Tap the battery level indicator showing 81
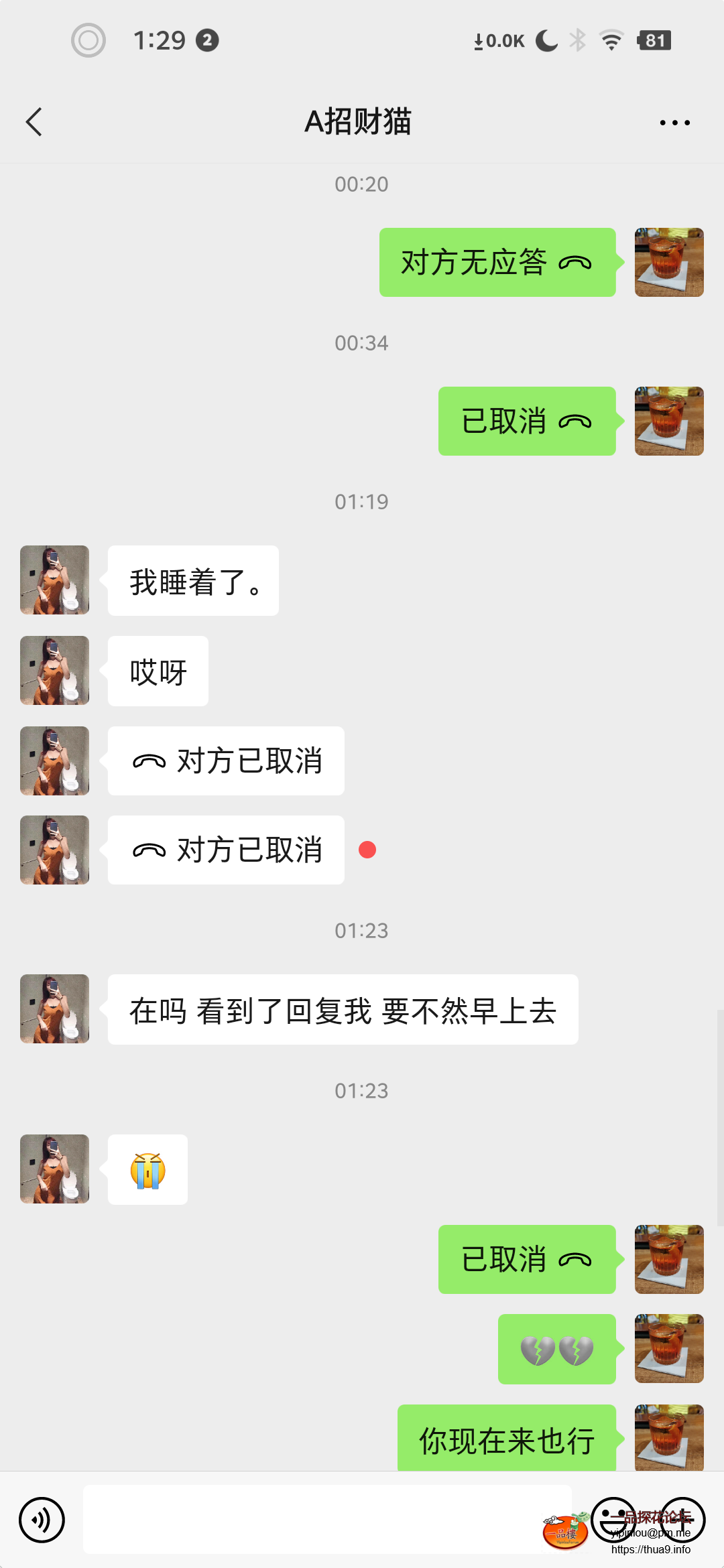 (654, 40)
